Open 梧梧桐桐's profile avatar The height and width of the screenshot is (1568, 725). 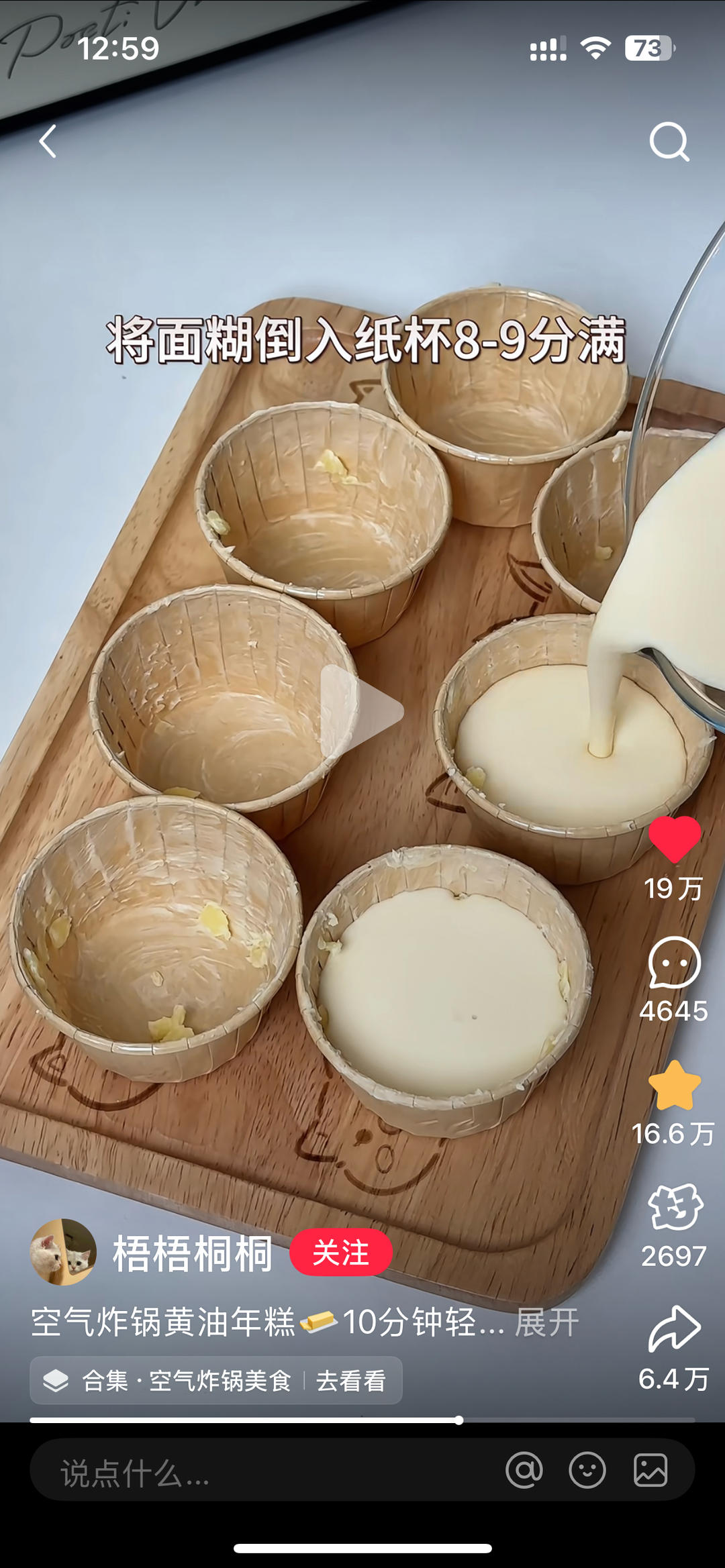[63, 1252]
